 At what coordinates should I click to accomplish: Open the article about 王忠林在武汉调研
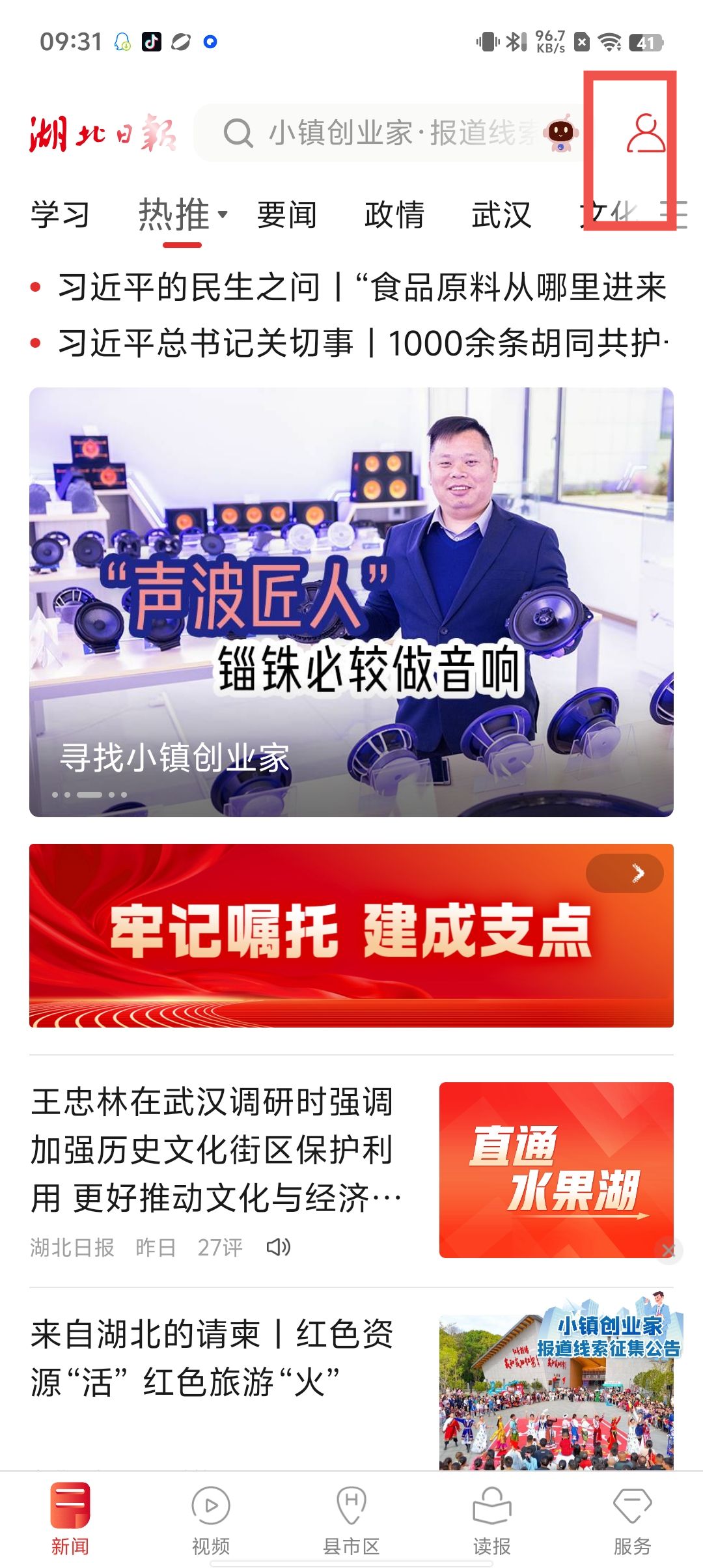[x=215, y=1149]
